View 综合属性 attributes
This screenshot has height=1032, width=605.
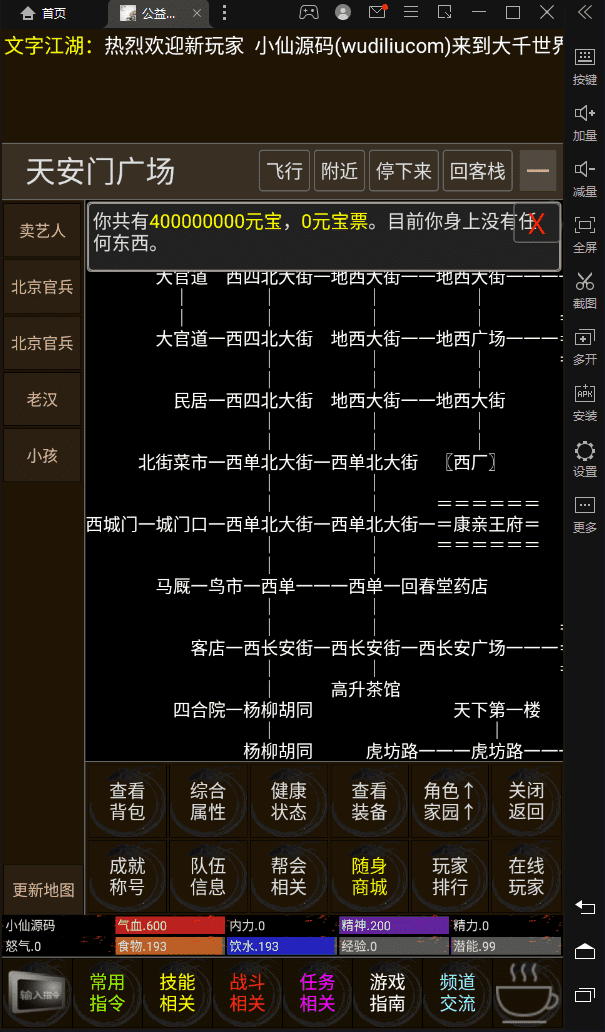coord(208,801)
